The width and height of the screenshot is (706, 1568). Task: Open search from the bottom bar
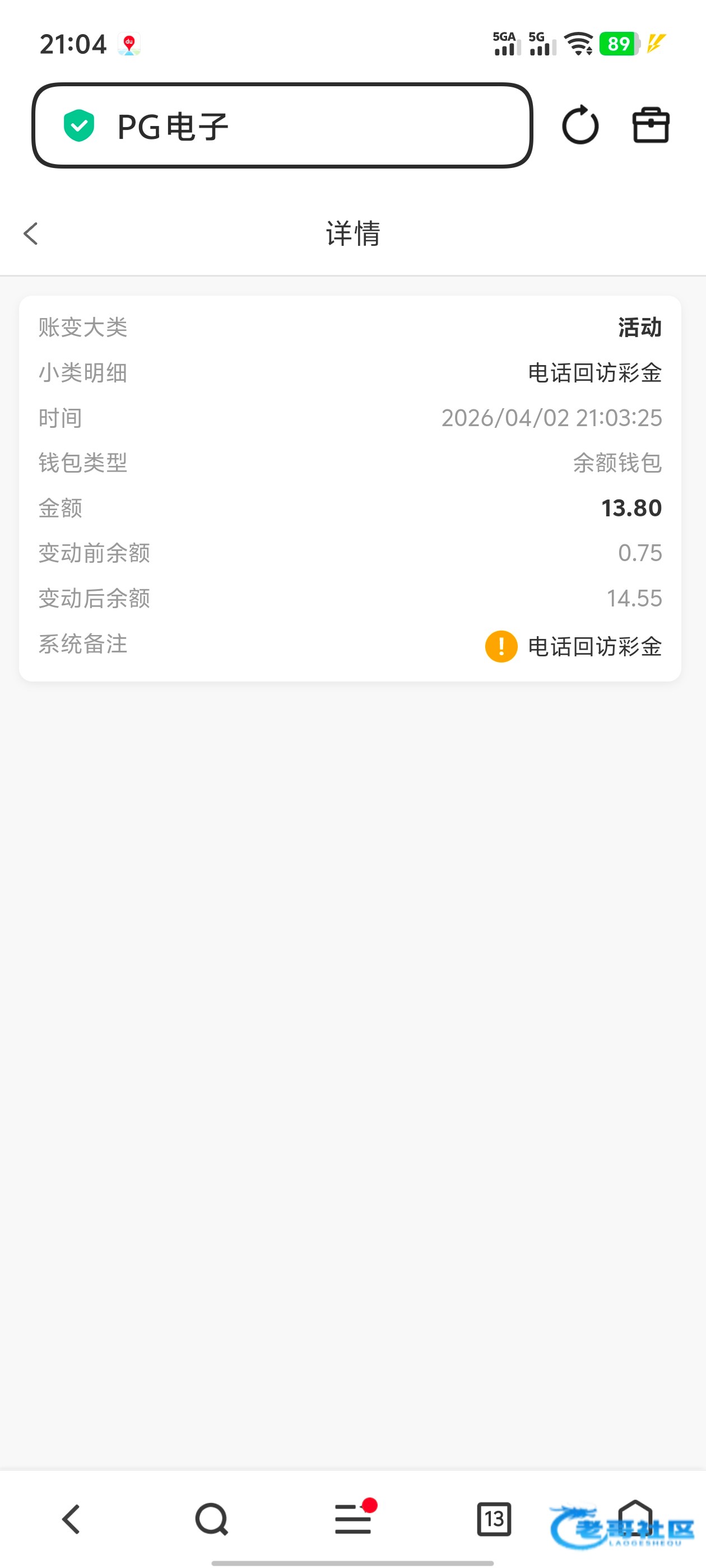(212, 1519)
